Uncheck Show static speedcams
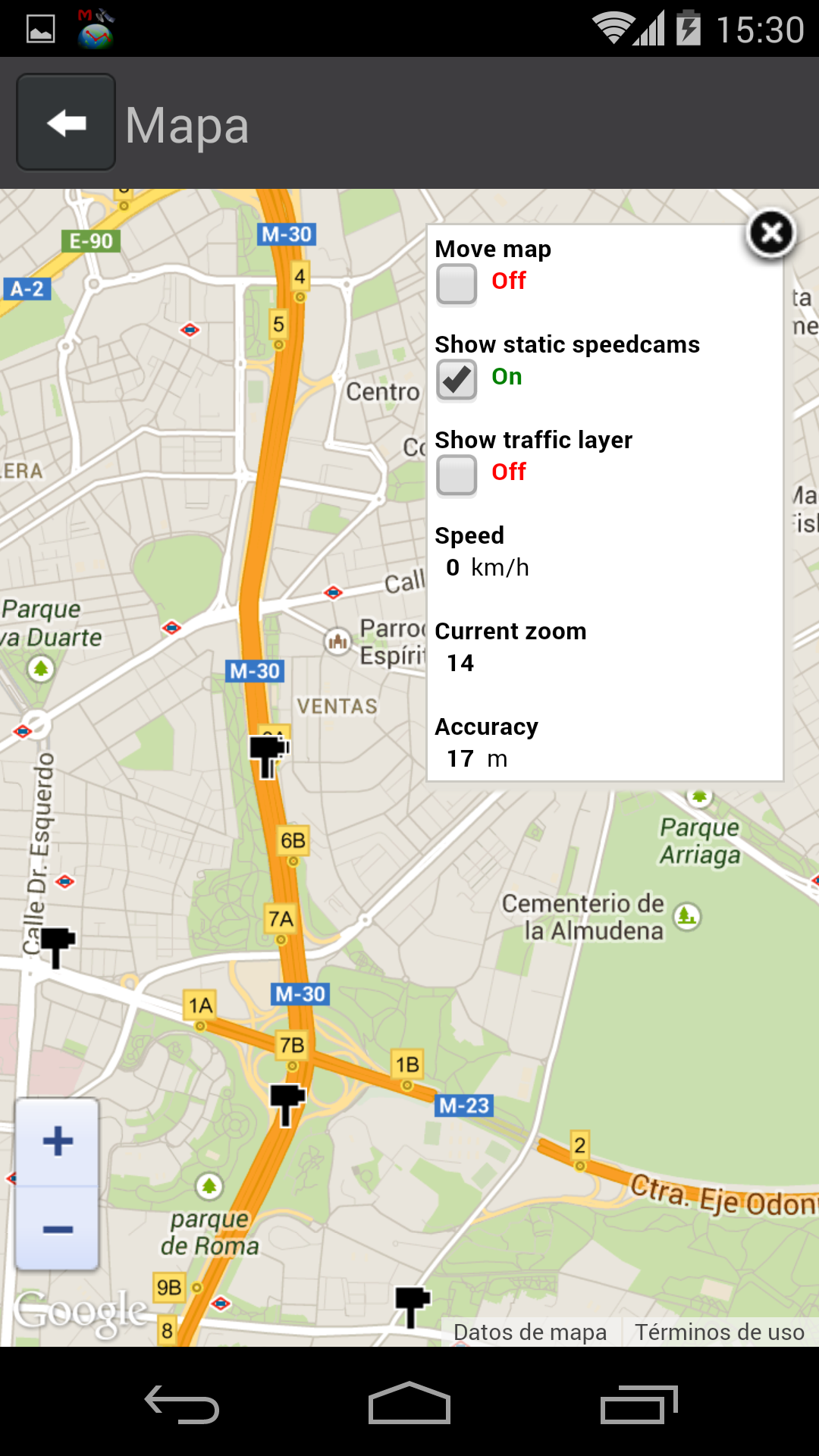The image size is (819, 1456). (457, 379)
